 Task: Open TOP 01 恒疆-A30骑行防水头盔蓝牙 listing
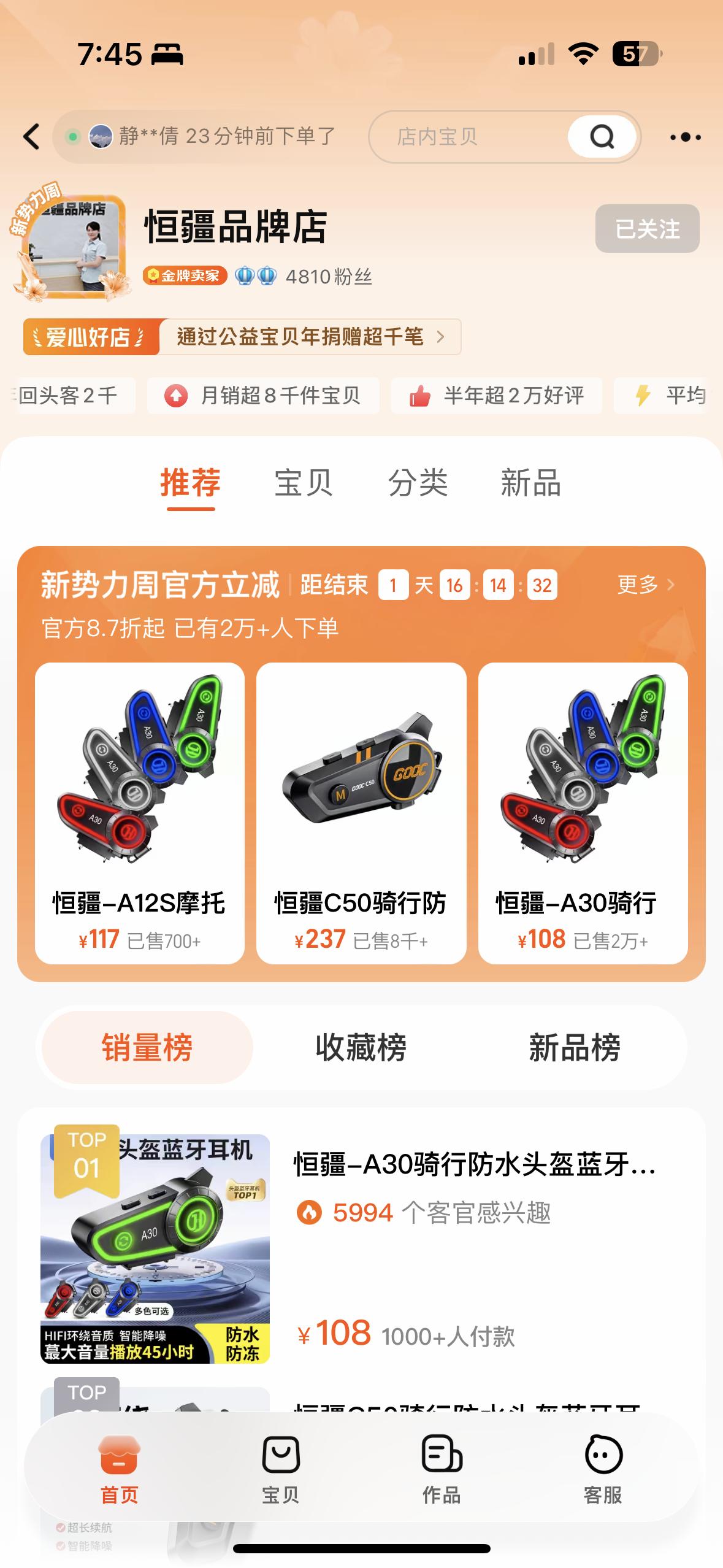[x=475, y=1164]
